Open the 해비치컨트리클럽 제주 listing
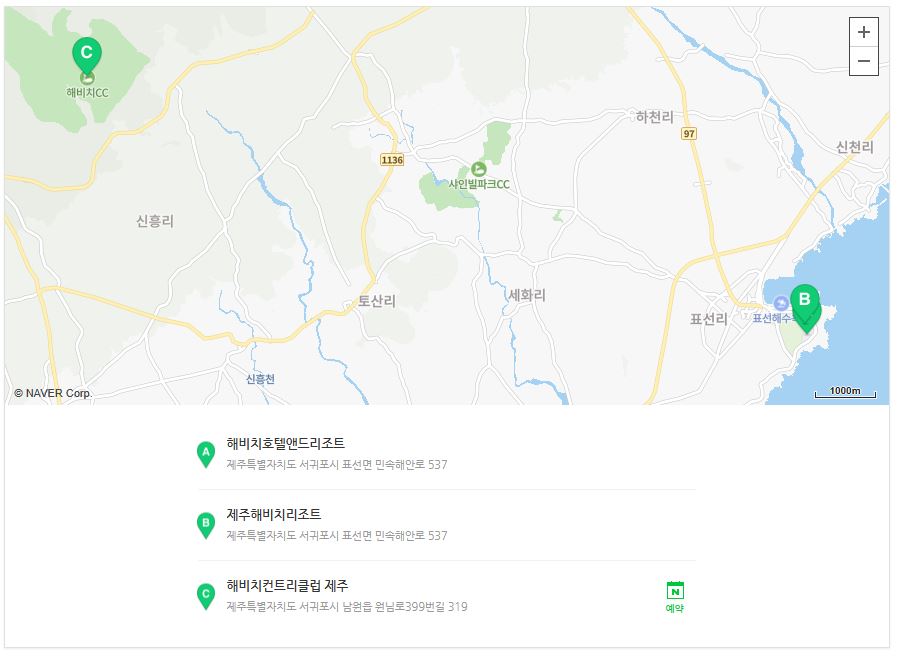This screenshot has width=898, height=656. [x=287, y=585]
